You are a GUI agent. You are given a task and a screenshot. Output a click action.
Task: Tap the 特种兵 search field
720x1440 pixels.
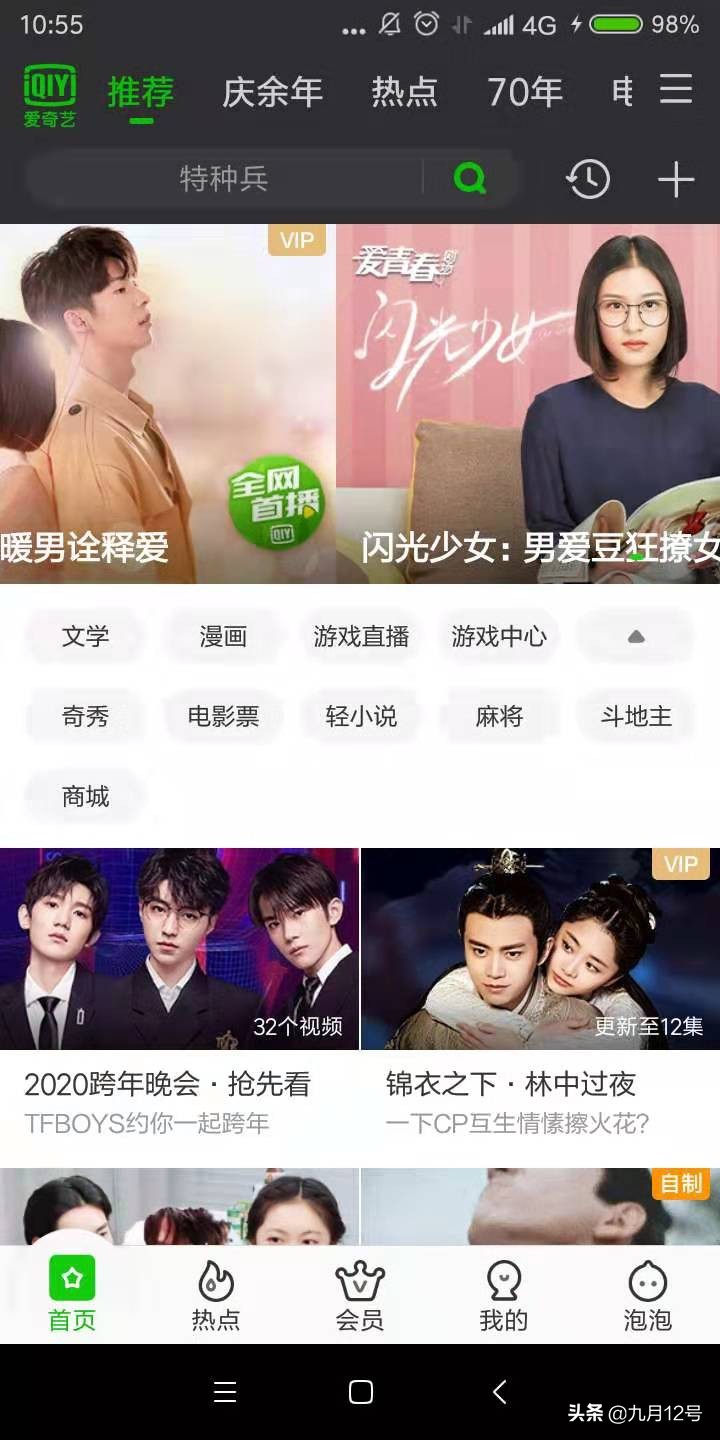(x=225, y=179)
